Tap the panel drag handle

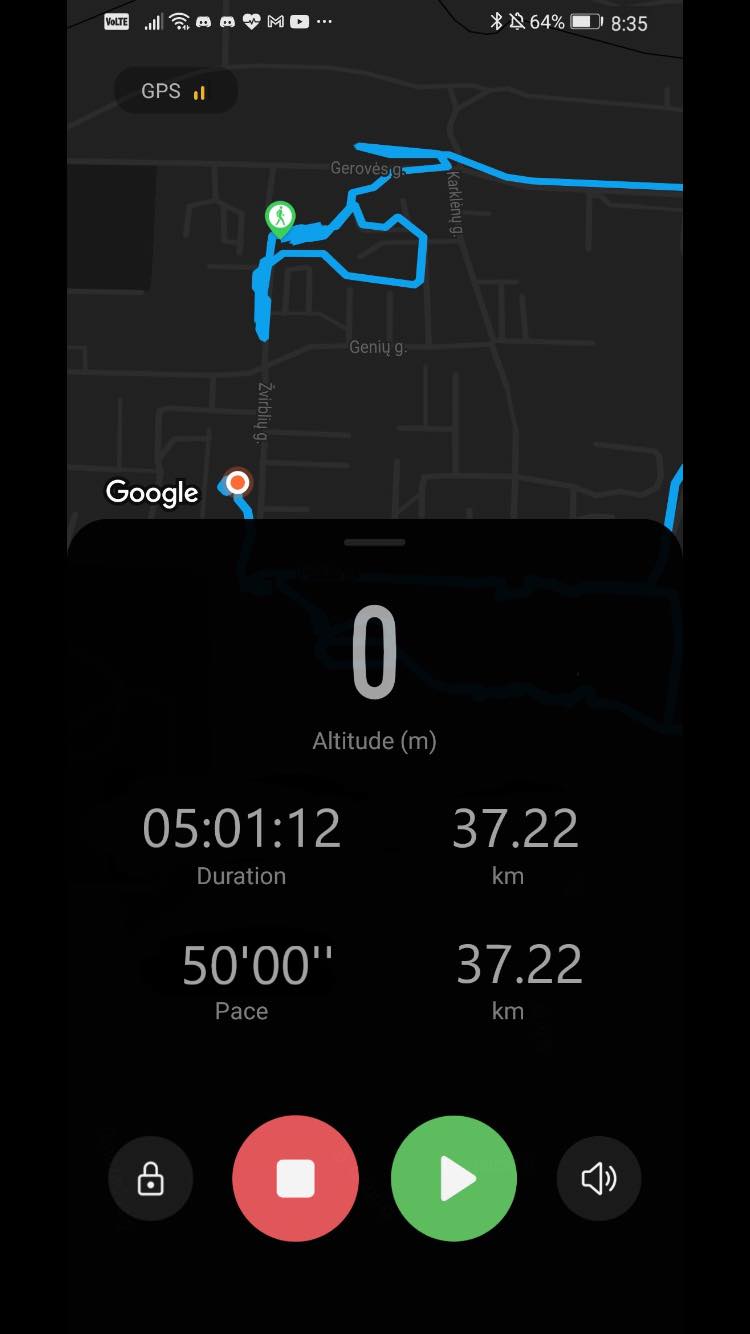point(374,542)
